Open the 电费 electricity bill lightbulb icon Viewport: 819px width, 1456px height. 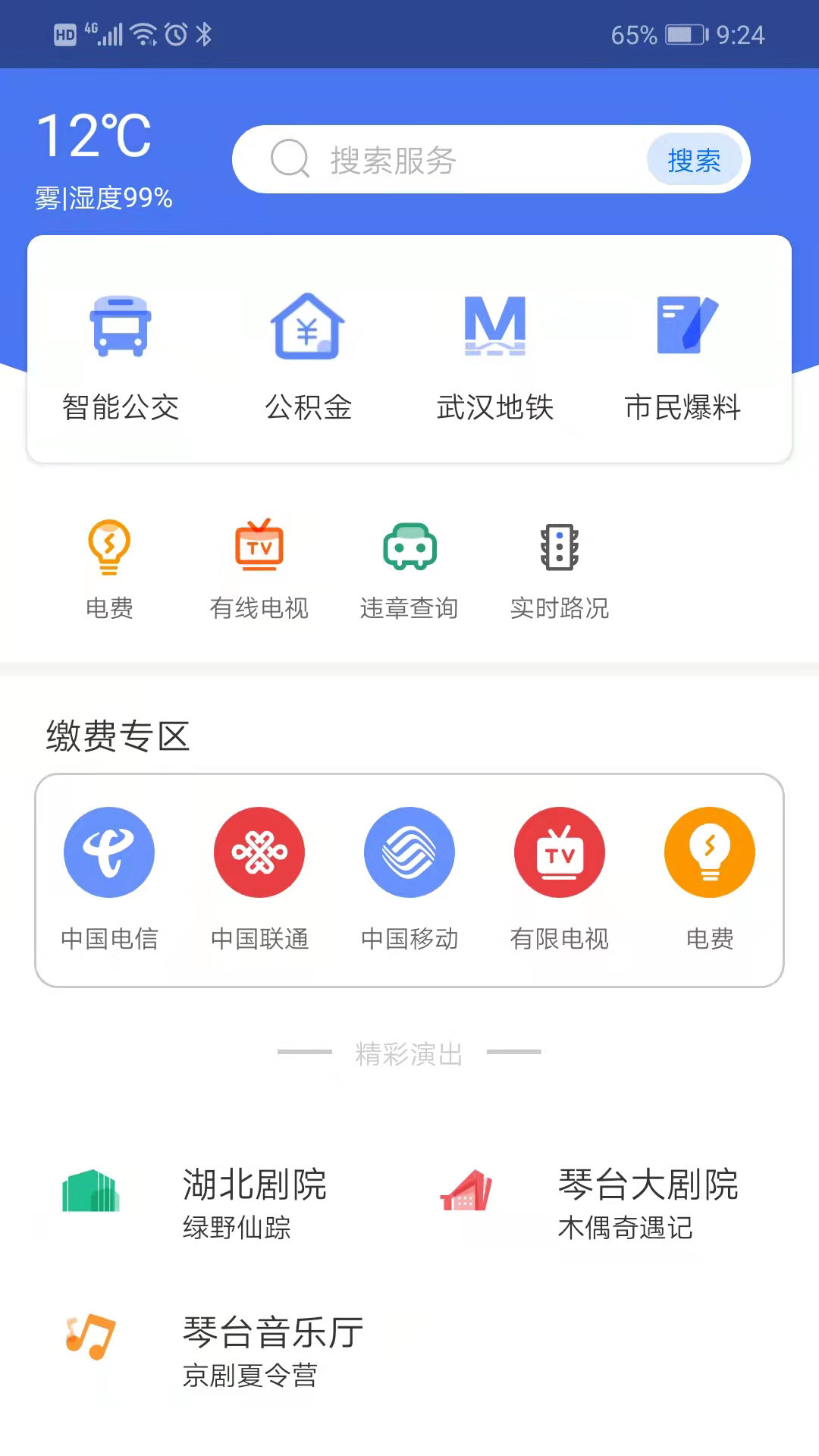(x=109, y=565)
